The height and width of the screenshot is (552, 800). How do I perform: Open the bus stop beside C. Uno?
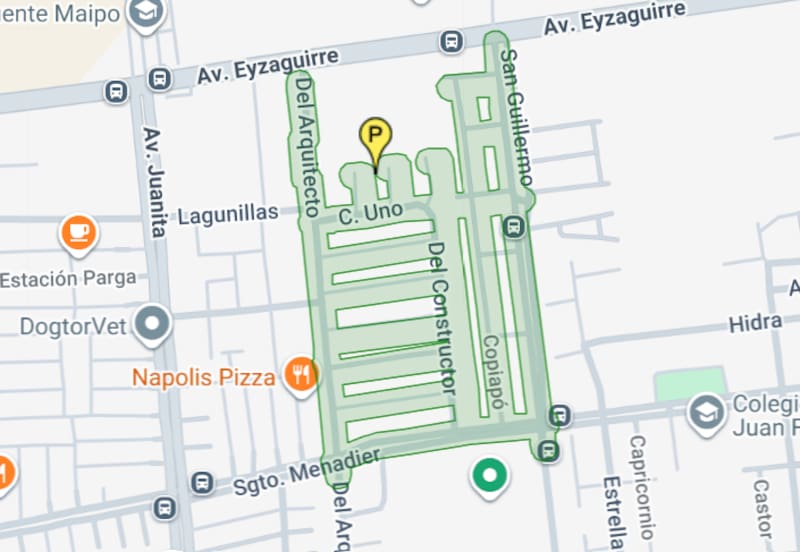point(513,226)
